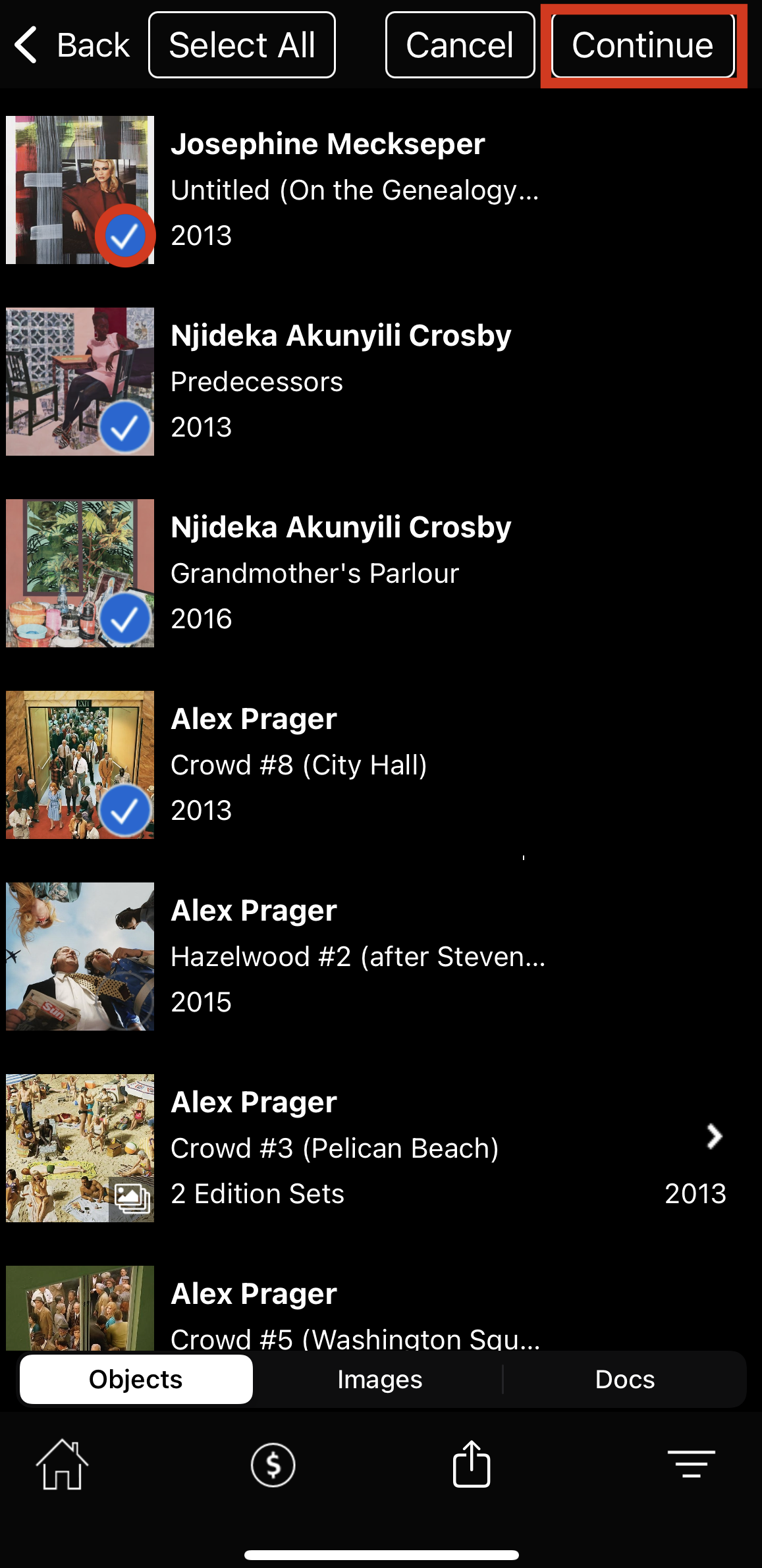The width and height of the screenshot is (762, 1568).
Task: Uncheck Crowd #8 (City Hall)
Action: click(125, 811)
